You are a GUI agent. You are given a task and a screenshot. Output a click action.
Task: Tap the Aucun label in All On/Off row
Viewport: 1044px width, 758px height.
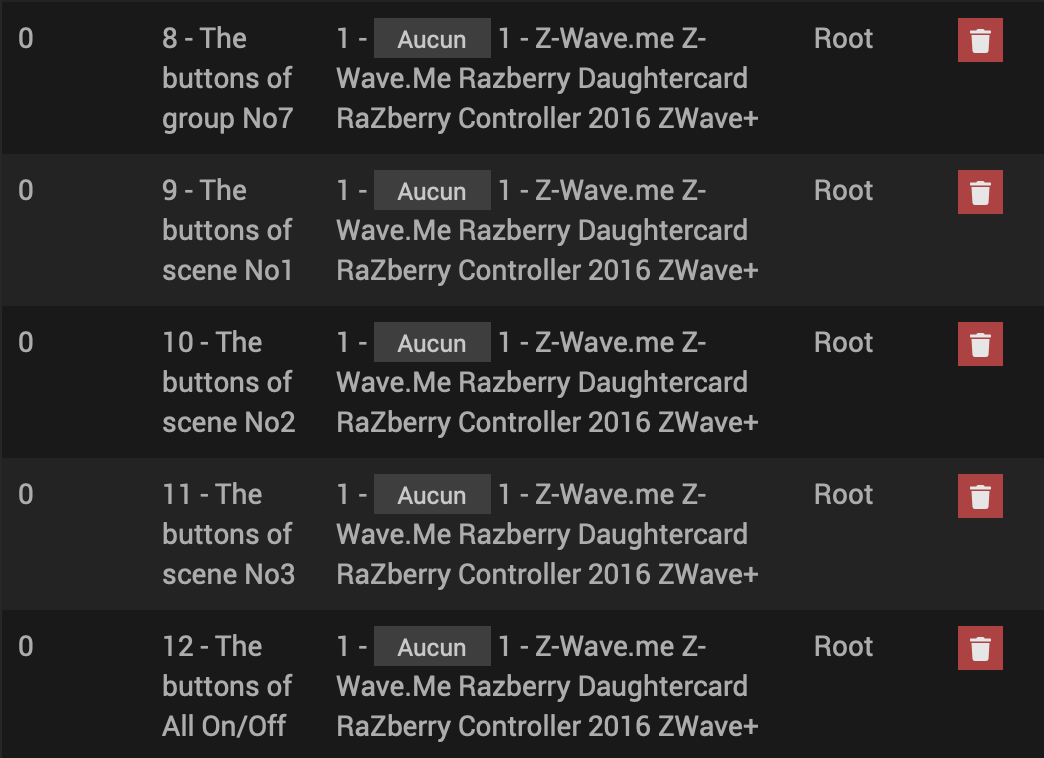coord(432,648)
